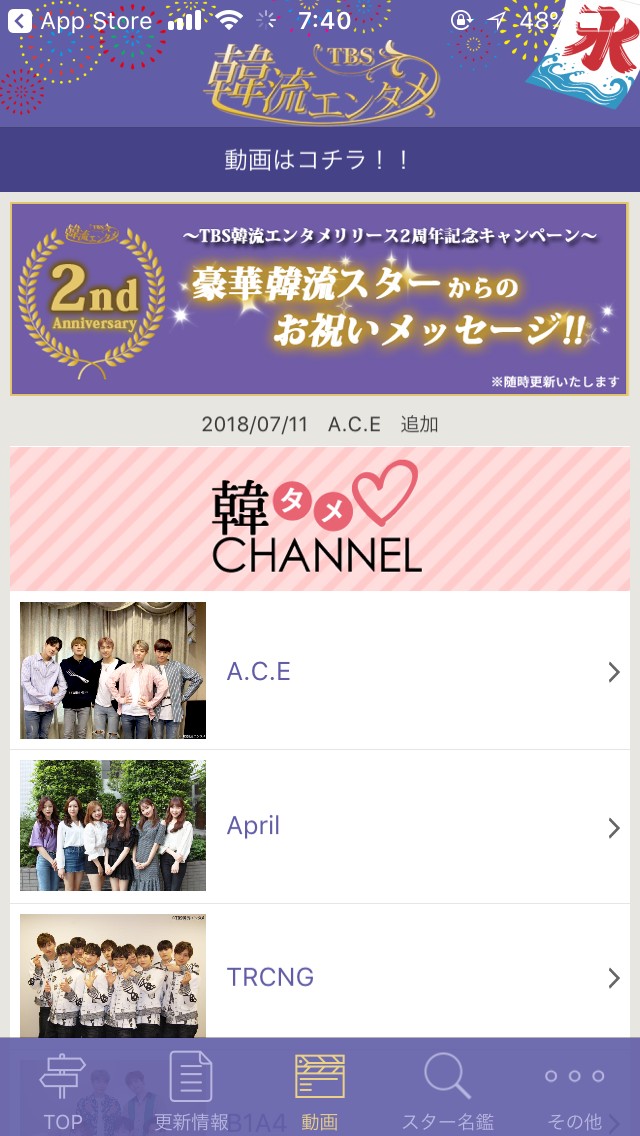The image size is (640, 1136).
Task: Return to App Store via back link
Action: (x=80, y=21)
